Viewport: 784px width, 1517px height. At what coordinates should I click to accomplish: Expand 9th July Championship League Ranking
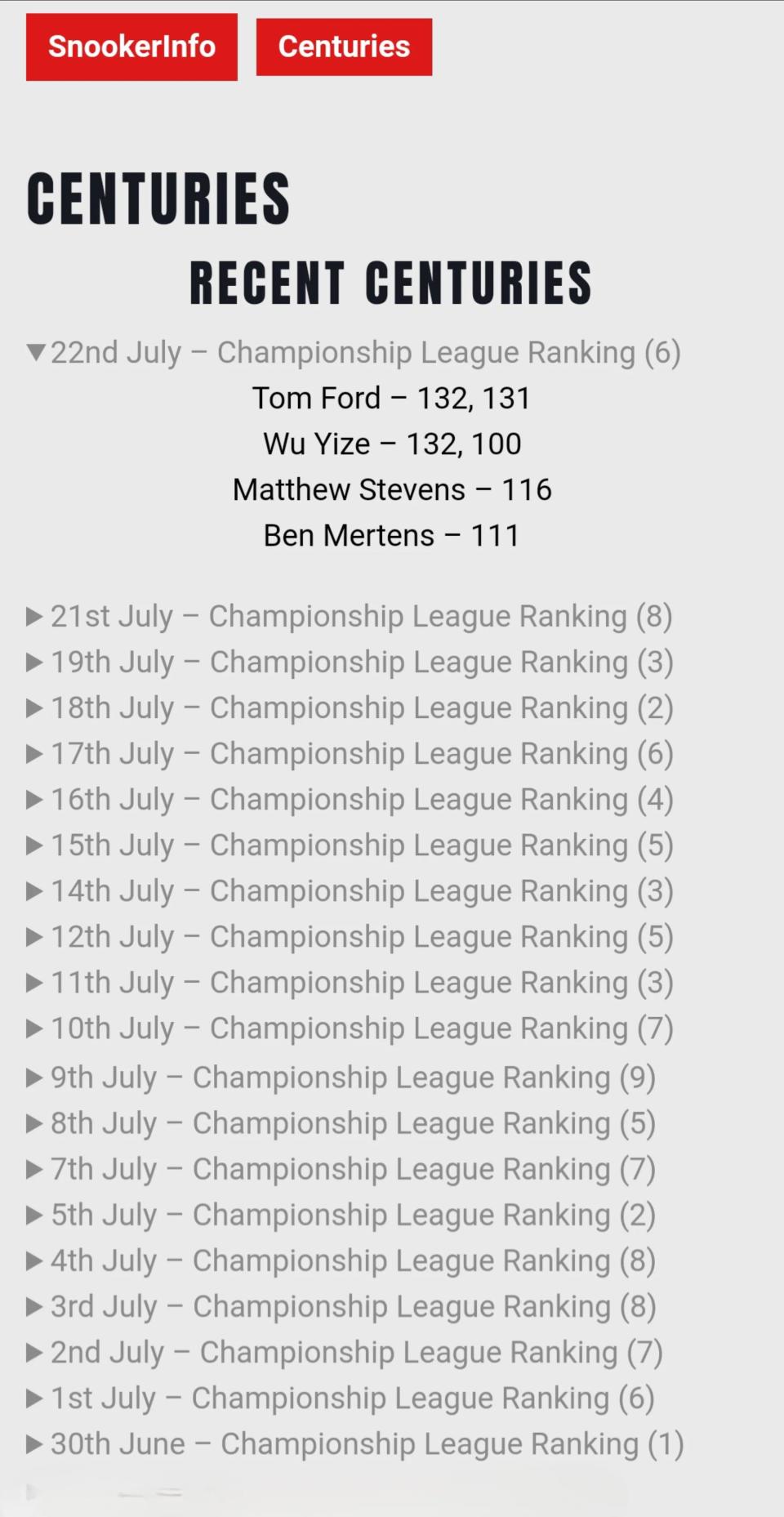point(341,1078)
